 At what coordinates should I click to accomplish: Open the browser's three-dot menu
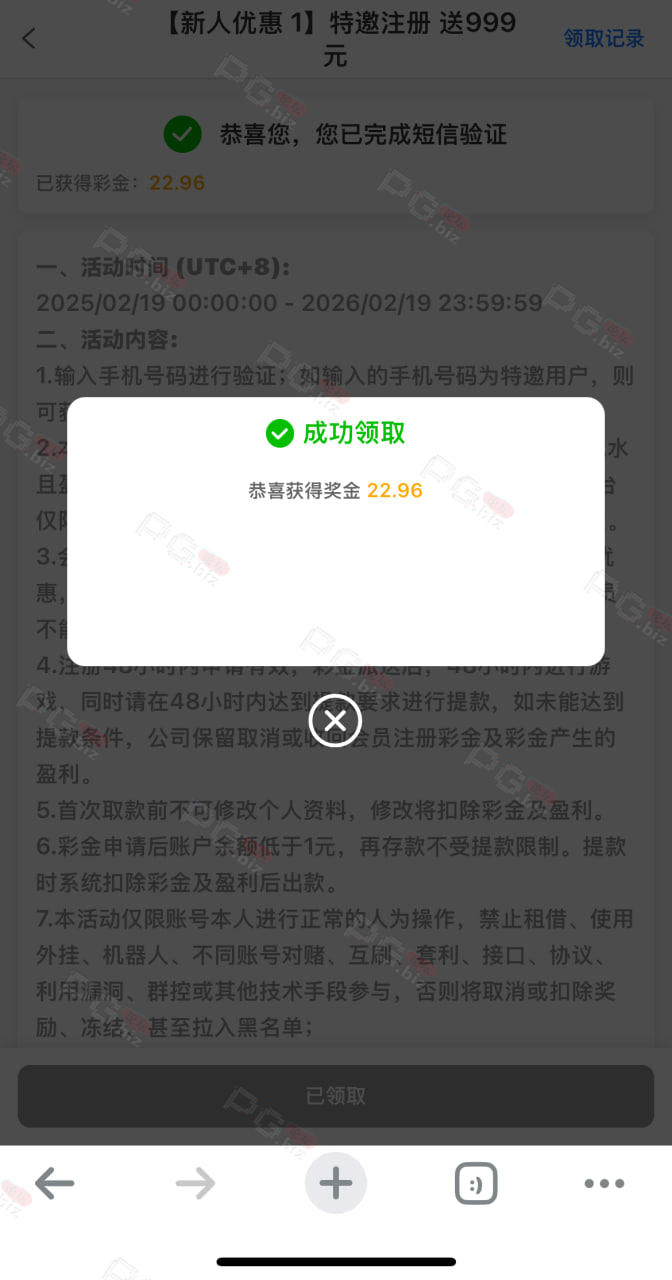tap(604, 1184)
